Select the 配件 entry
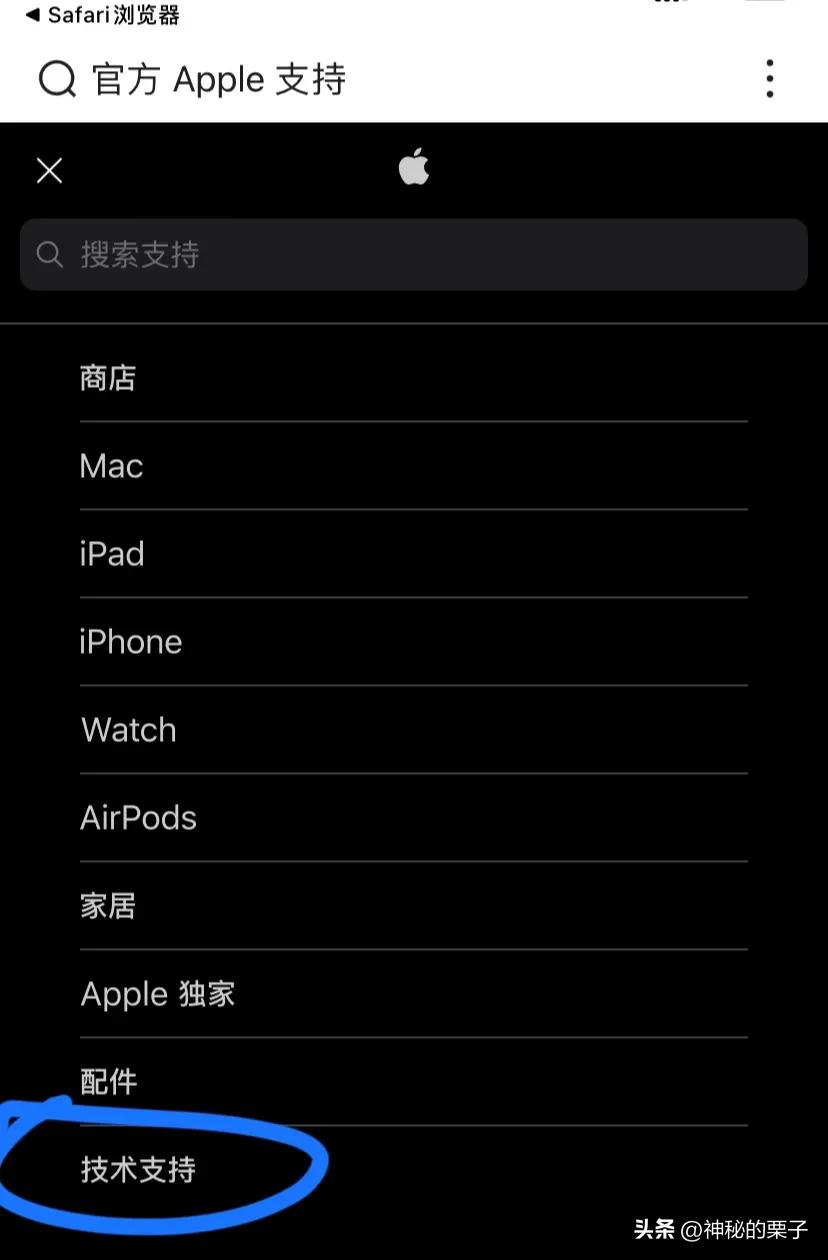 [108, 1082]
